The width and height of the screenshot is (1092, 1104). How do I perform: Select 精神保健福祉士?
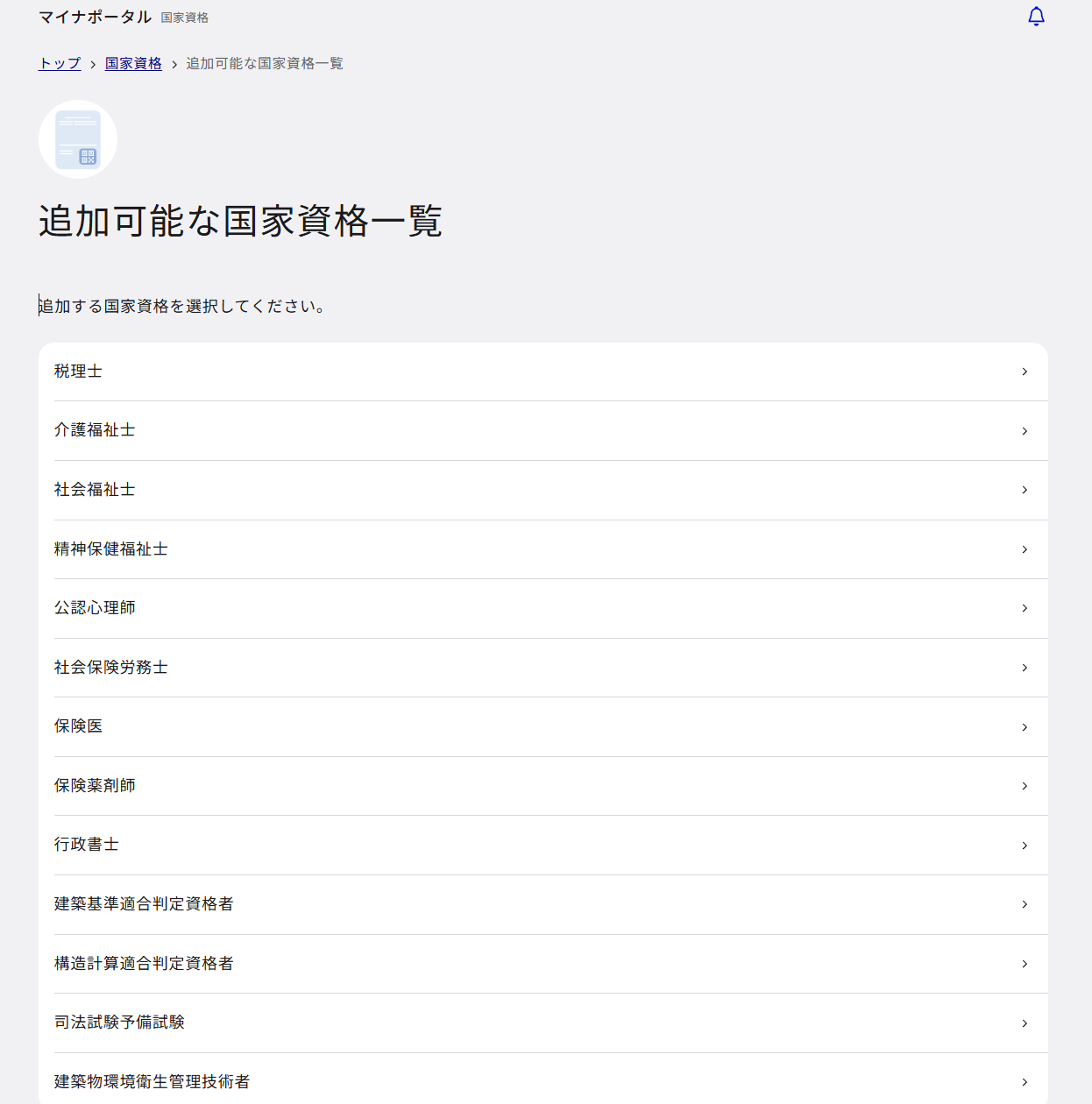click(x=542, y=549)
